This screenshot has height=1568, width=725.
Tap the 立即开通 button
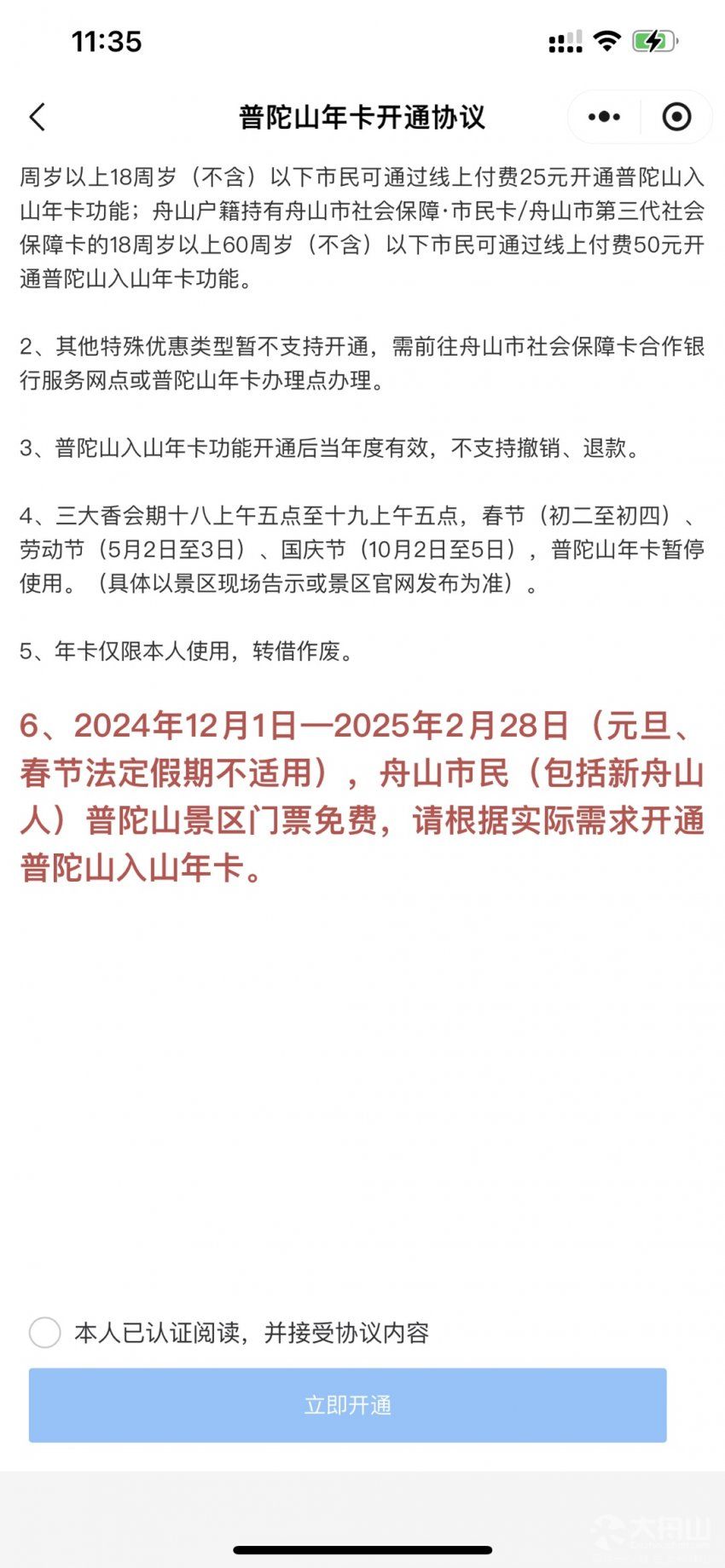(347, 1405)
